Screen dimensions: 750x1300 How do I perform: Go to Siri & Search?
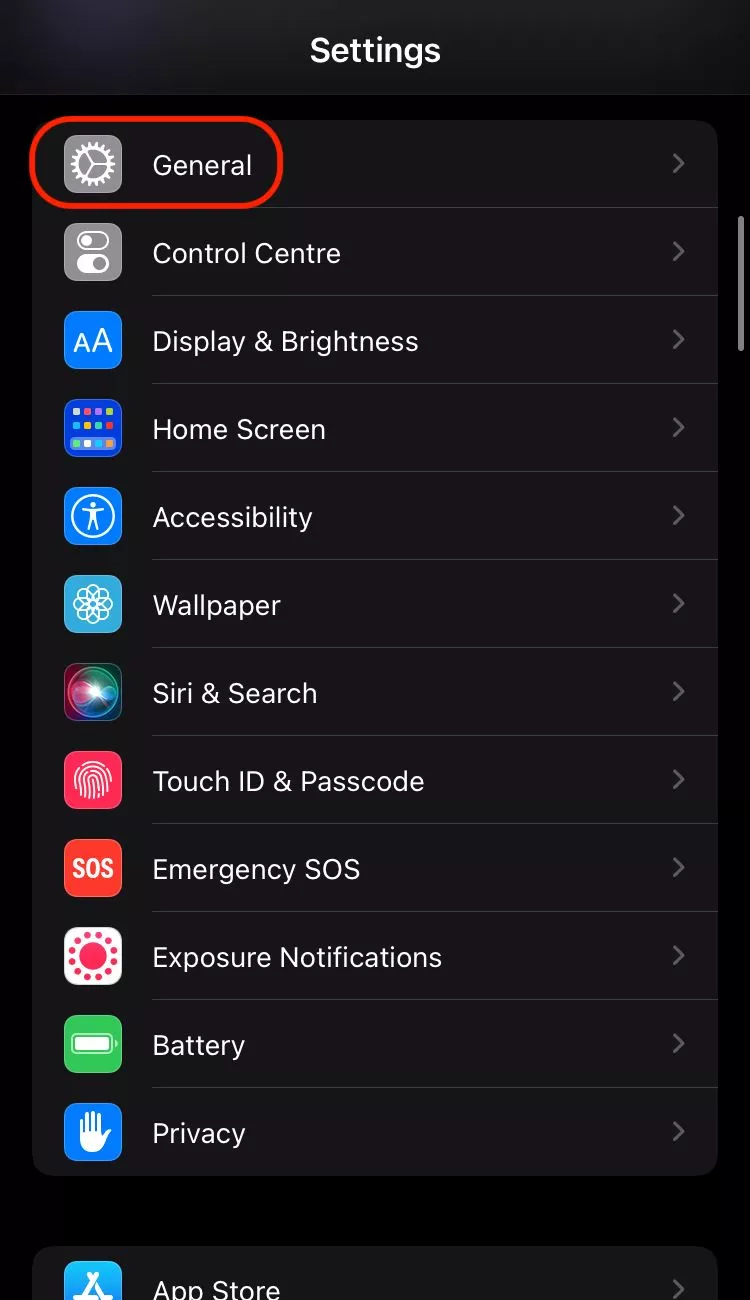[375, 692]
